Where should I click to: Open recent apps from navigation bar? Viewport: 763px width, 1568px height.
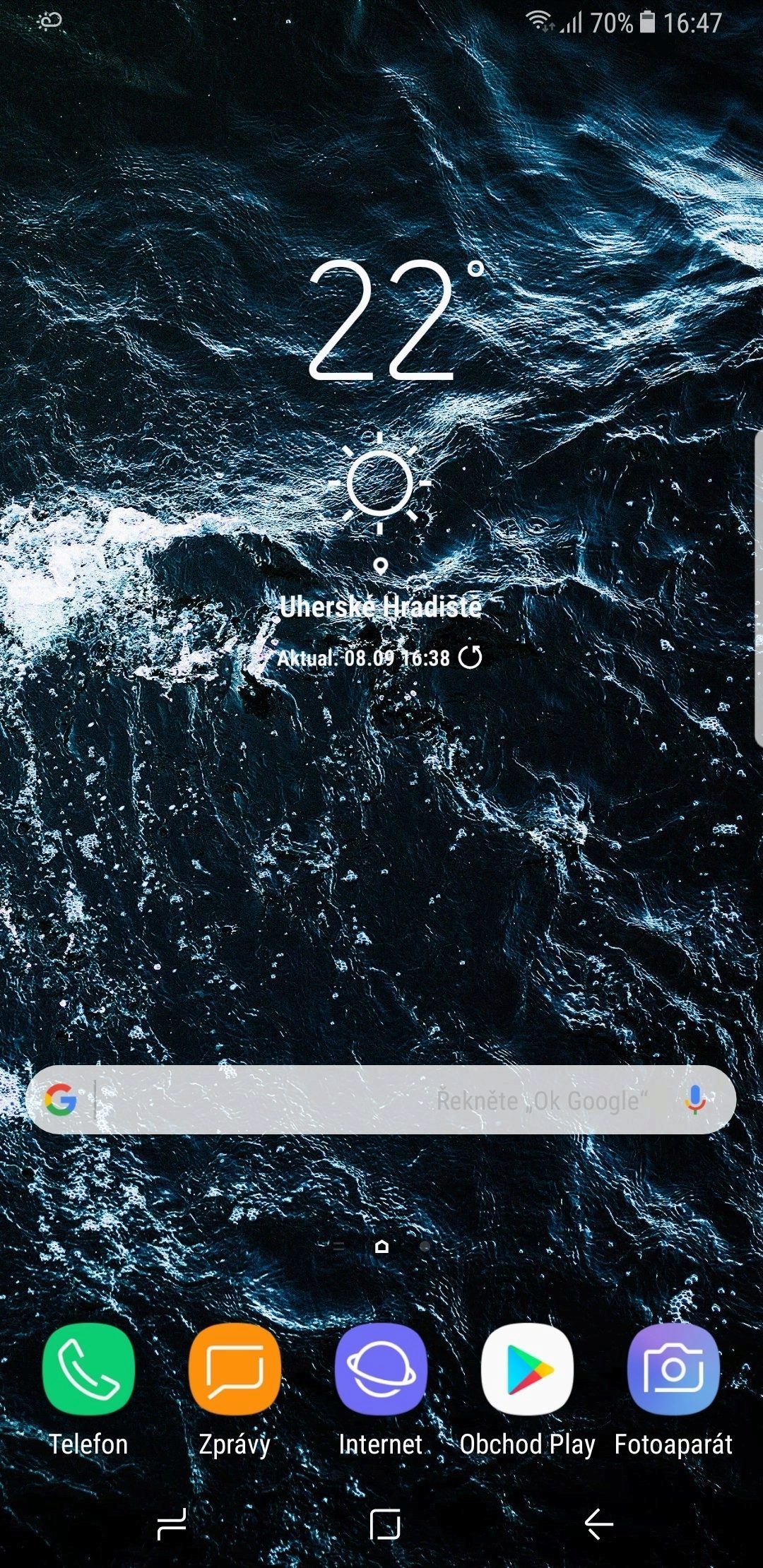pyautogui.click(x=172, y=1524)
